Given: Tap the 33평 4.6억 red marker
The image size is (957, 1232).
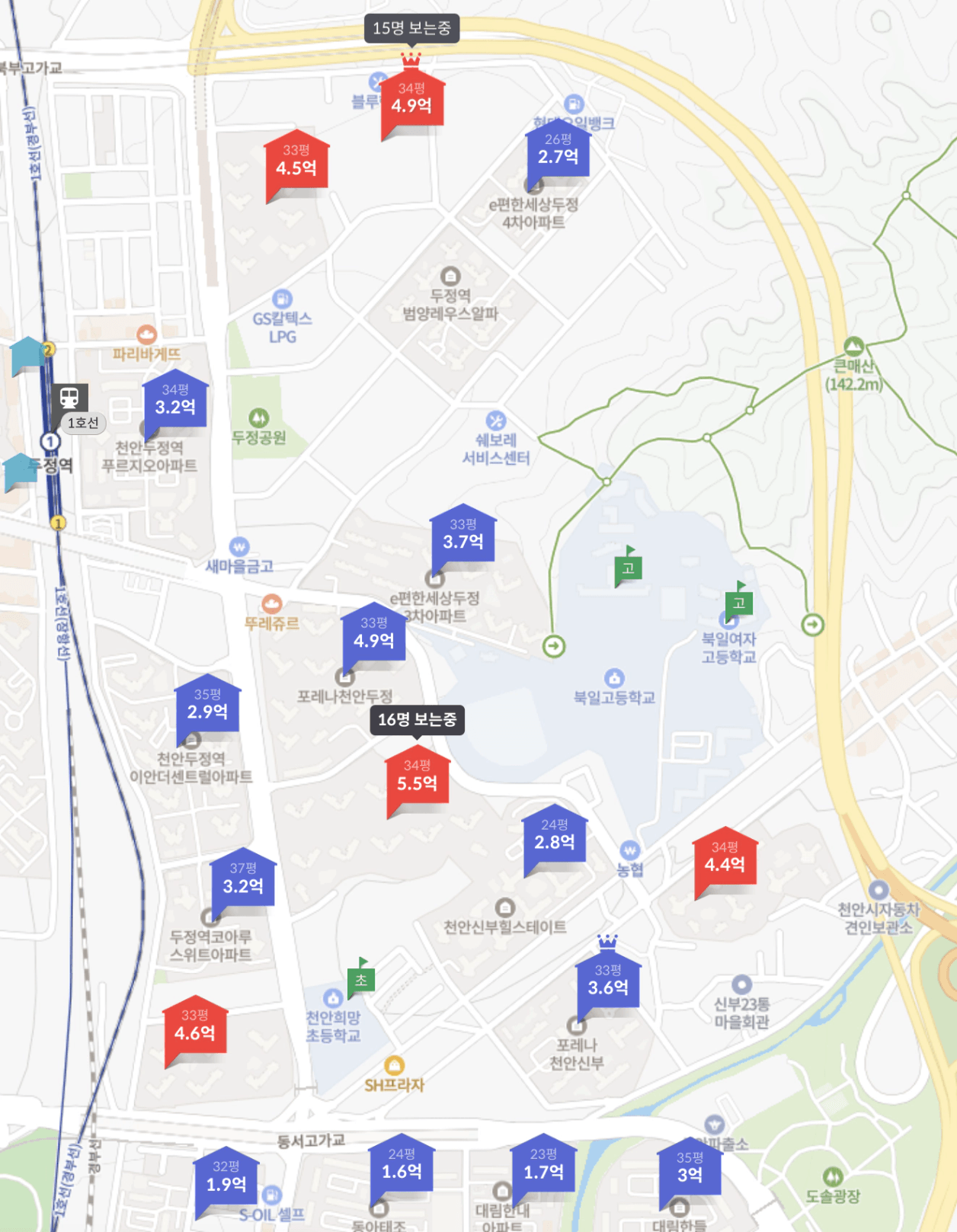Looking at the screenshot, I should pos(195,1028).
